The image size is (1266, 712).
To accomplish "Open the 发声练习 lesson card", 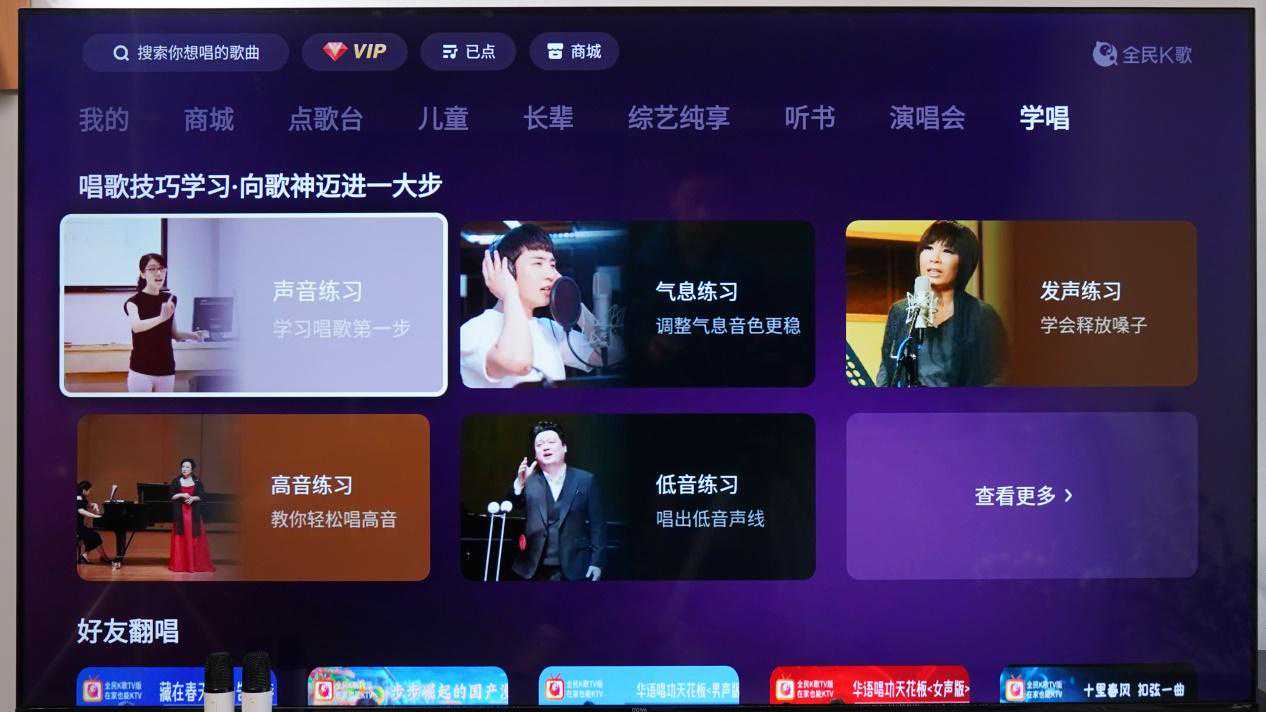I will point(1021,305).
